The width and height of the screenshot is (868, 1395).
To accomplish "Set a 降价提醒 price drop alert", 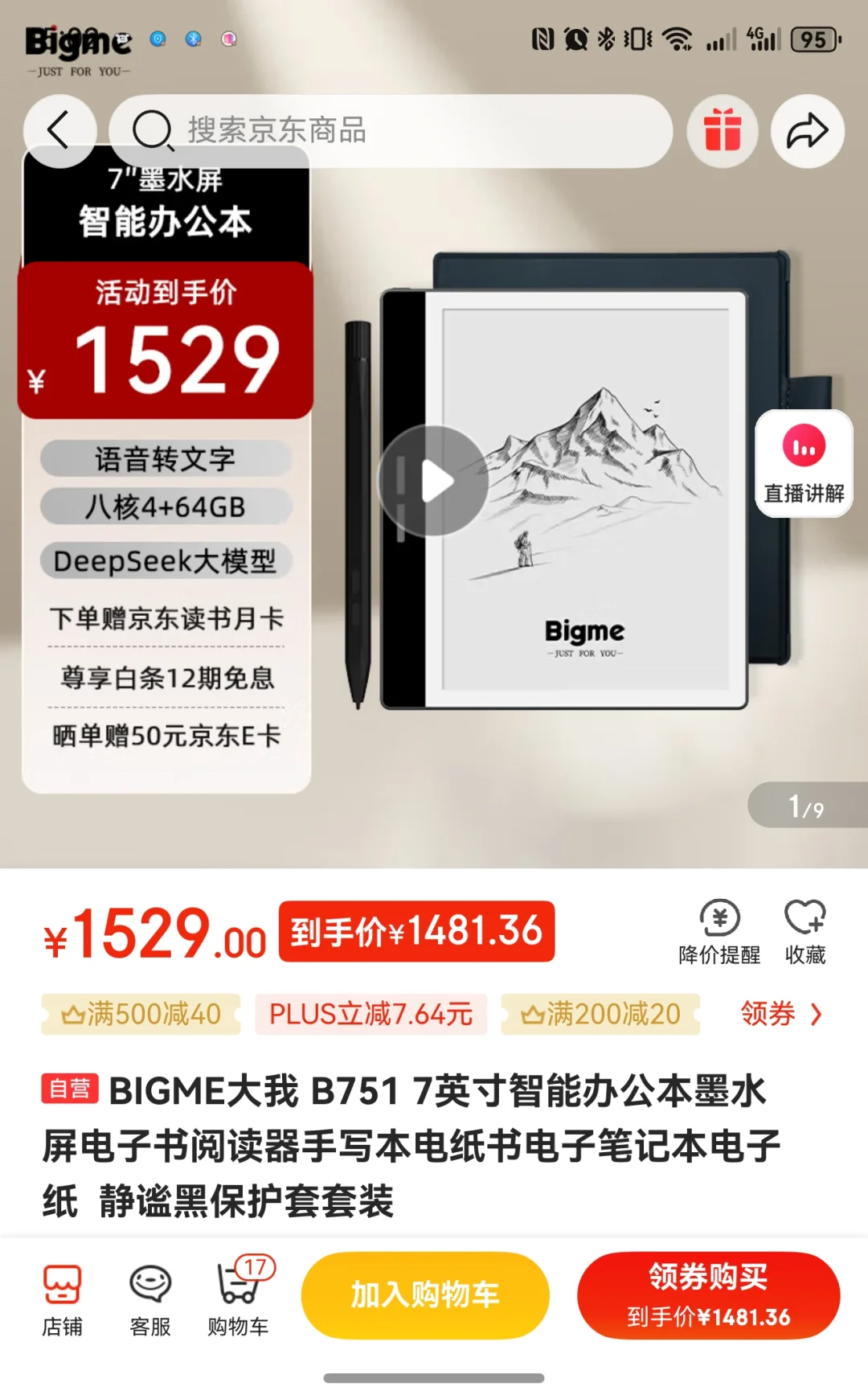I will pyautogui.click(x=719, y=933).
